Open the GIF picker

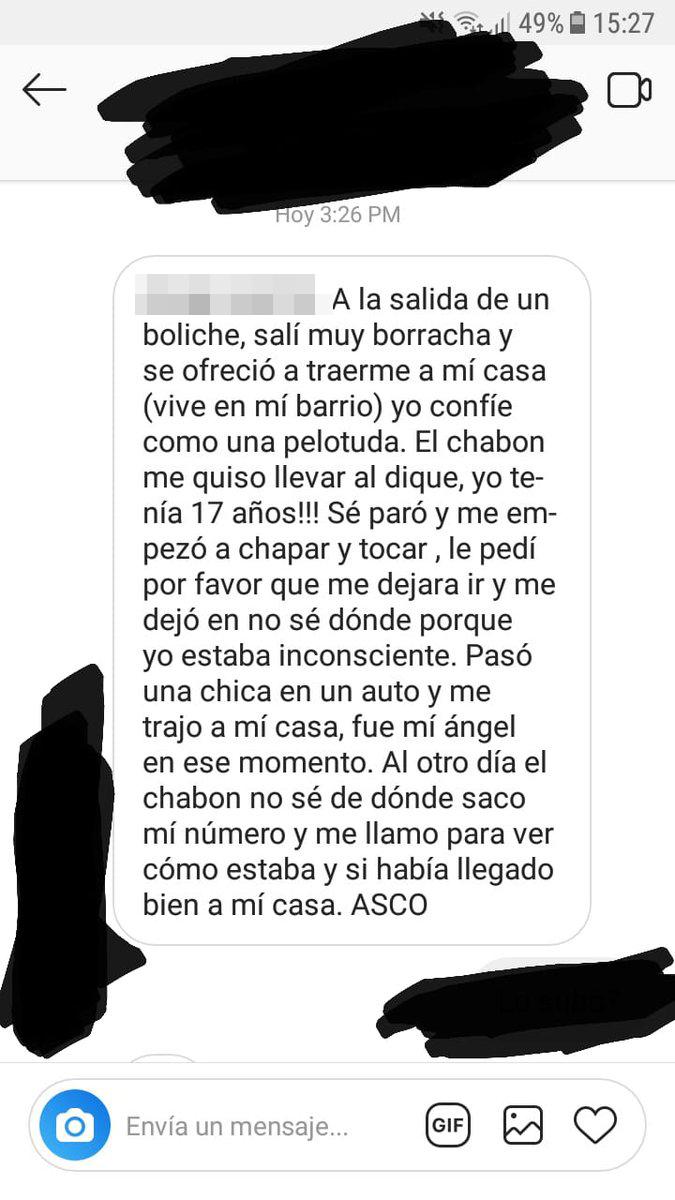coord(447,1126)
